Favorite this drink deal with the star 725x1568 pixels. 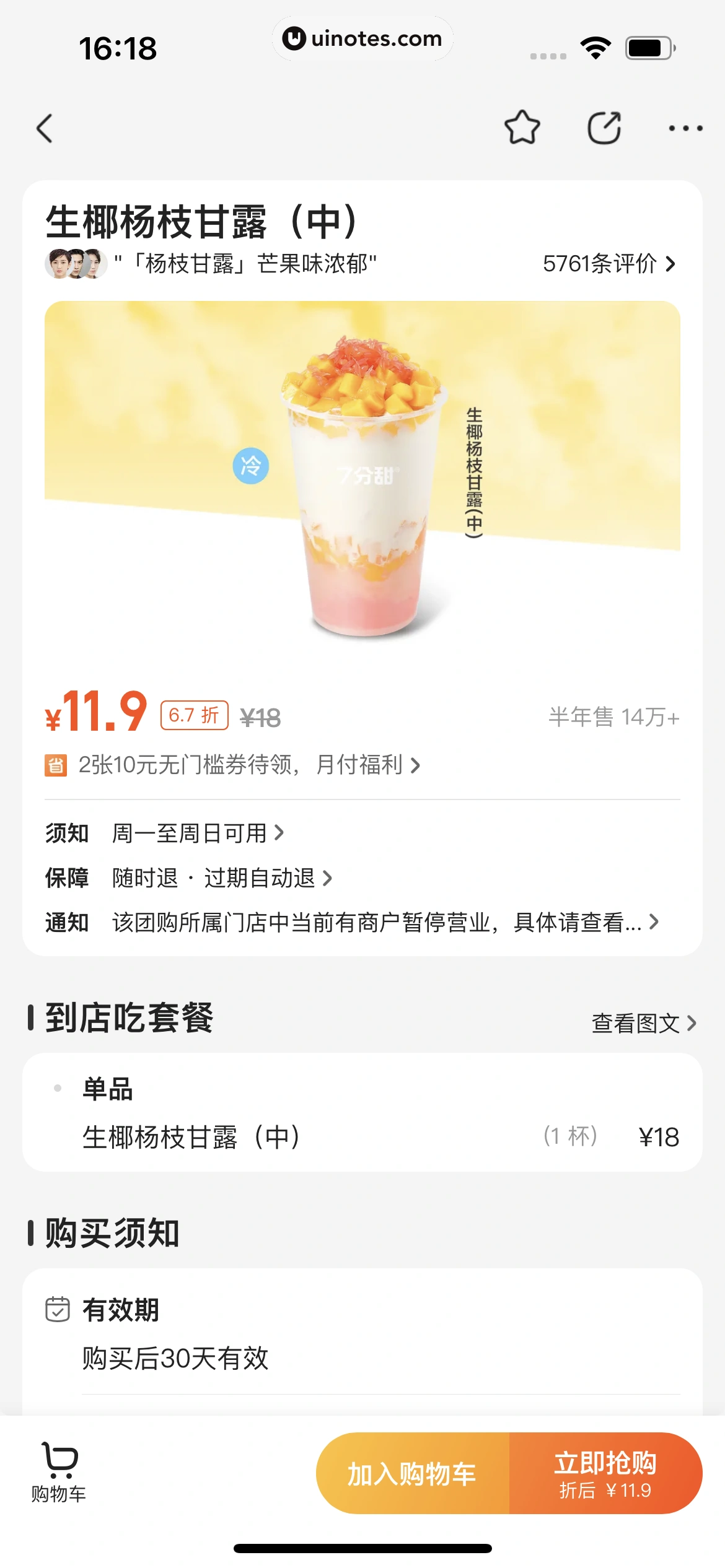522,128
